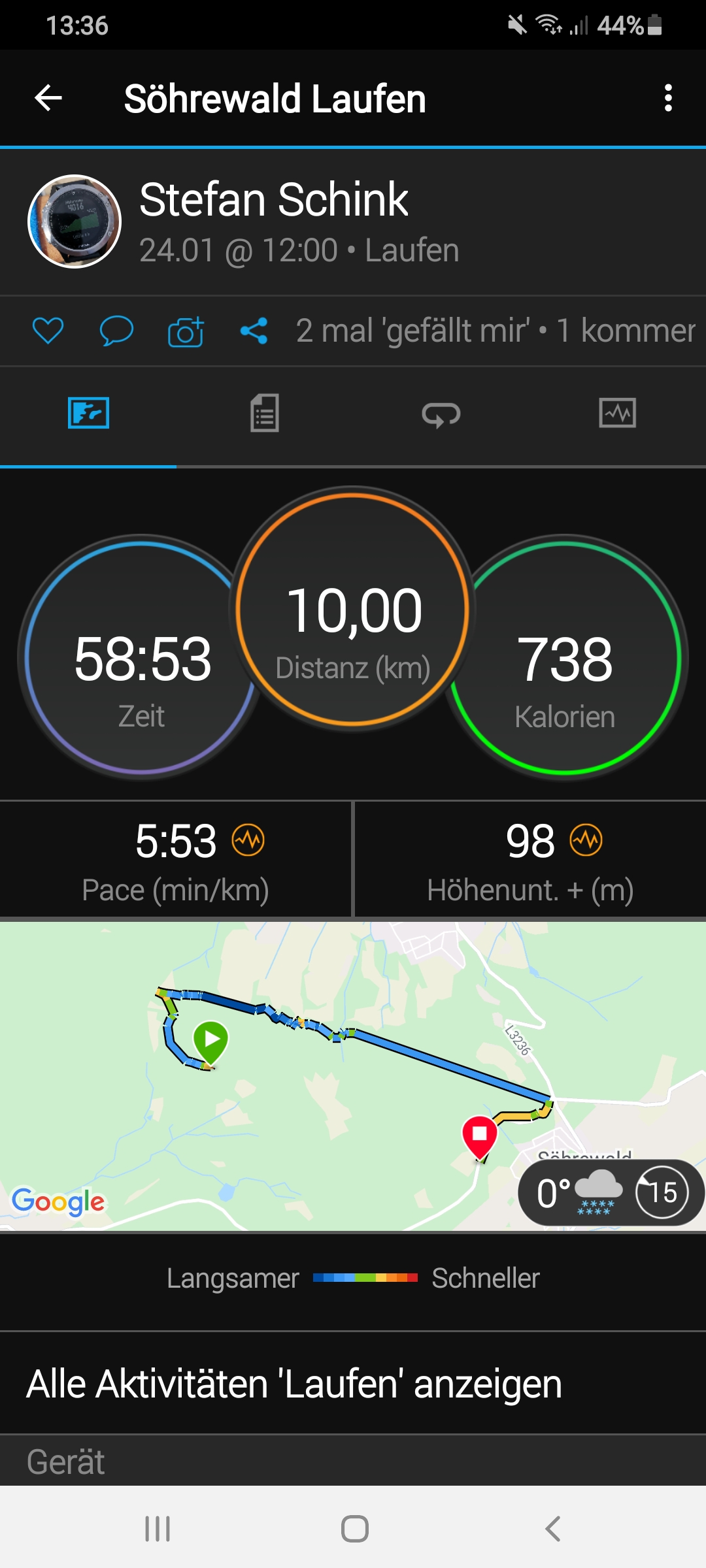Tap the system home button
This screenshot has height=1568, width=706.
(354, 1529)
